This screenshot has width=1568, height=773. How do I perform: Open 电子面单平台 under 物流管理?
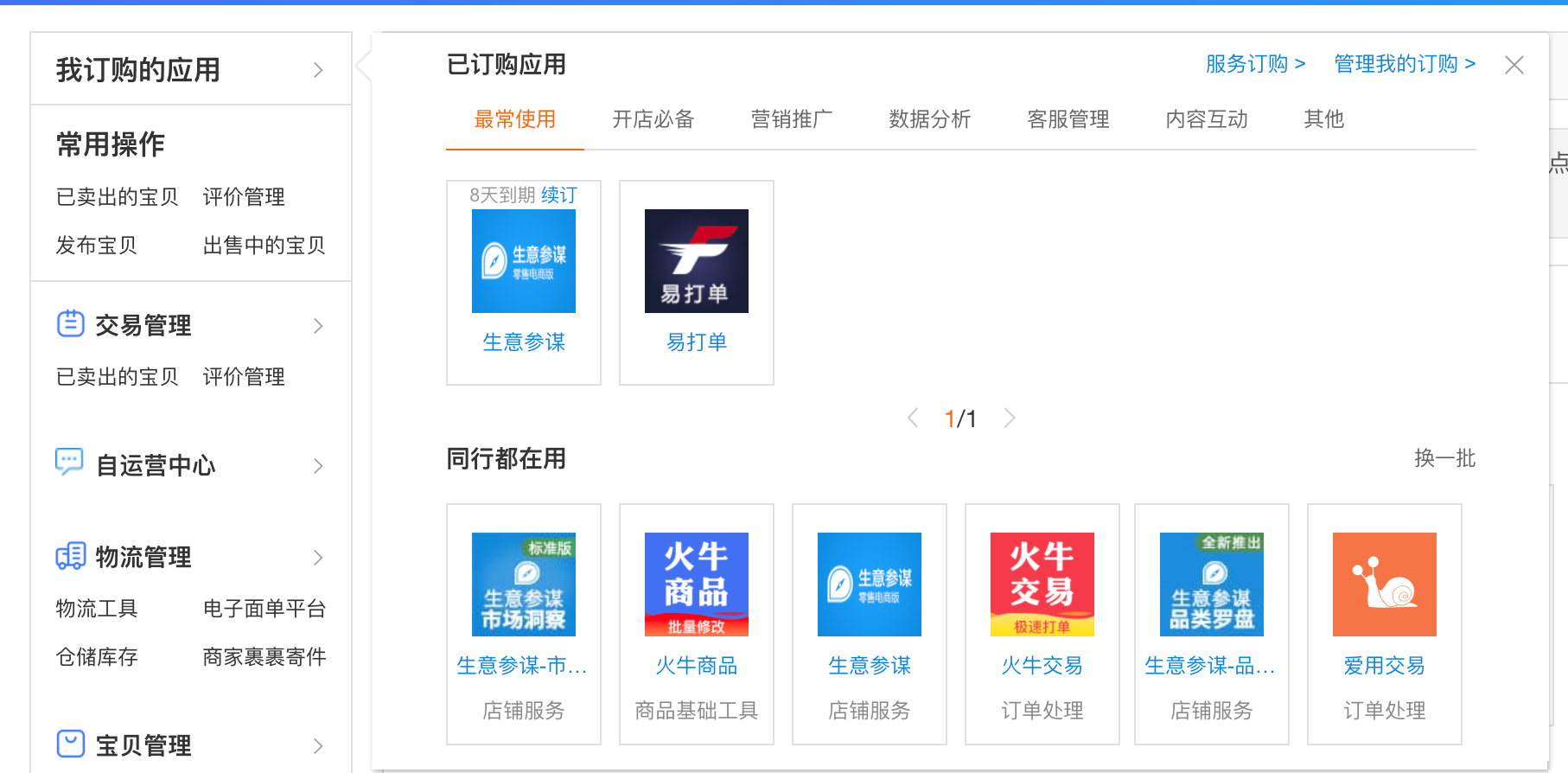point(264,609)
